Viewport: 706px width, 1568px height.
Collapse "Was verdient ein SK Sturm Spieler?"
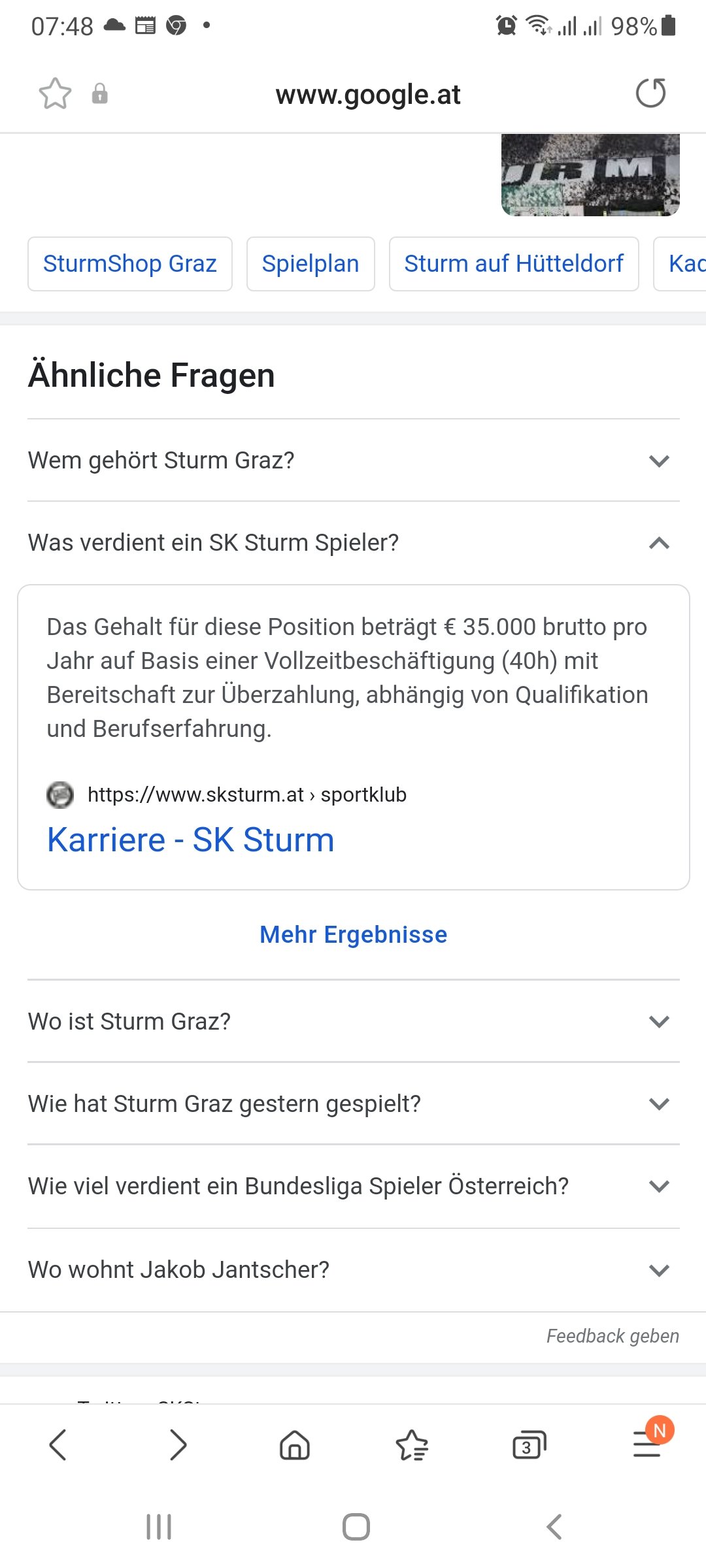click(354, 543)
